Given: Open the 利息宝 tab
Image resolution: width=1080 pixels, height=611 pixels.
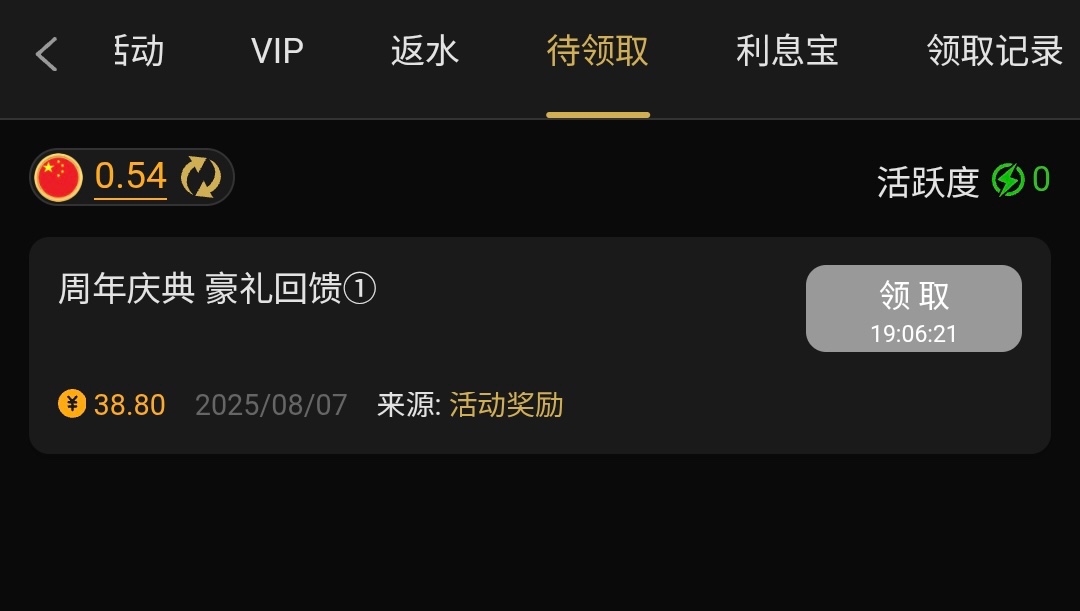Looking at the screenshot, I should (787, 51).
